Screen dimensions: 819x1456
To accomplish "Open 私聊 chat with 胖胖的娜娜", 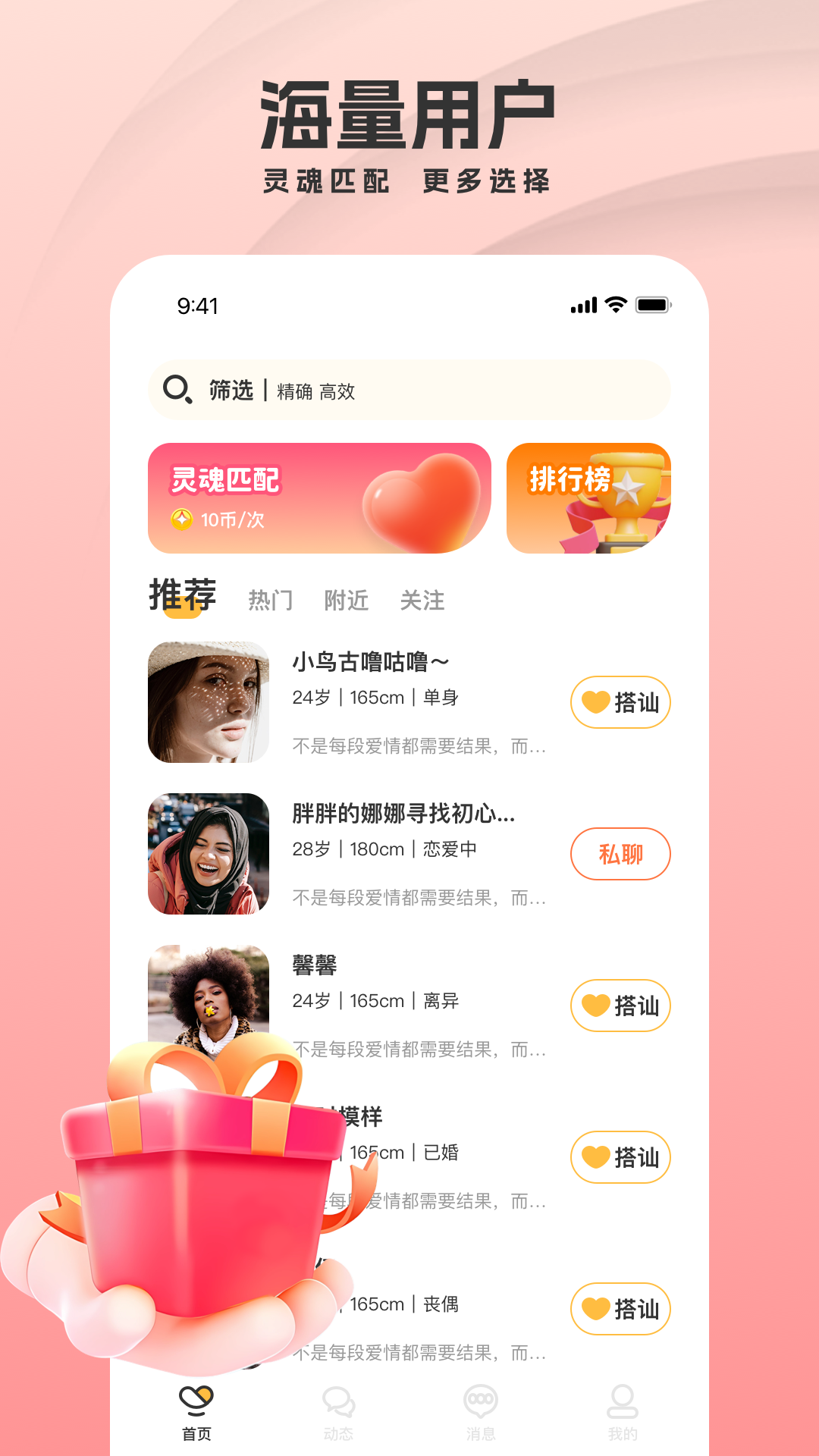I will 620,854.
